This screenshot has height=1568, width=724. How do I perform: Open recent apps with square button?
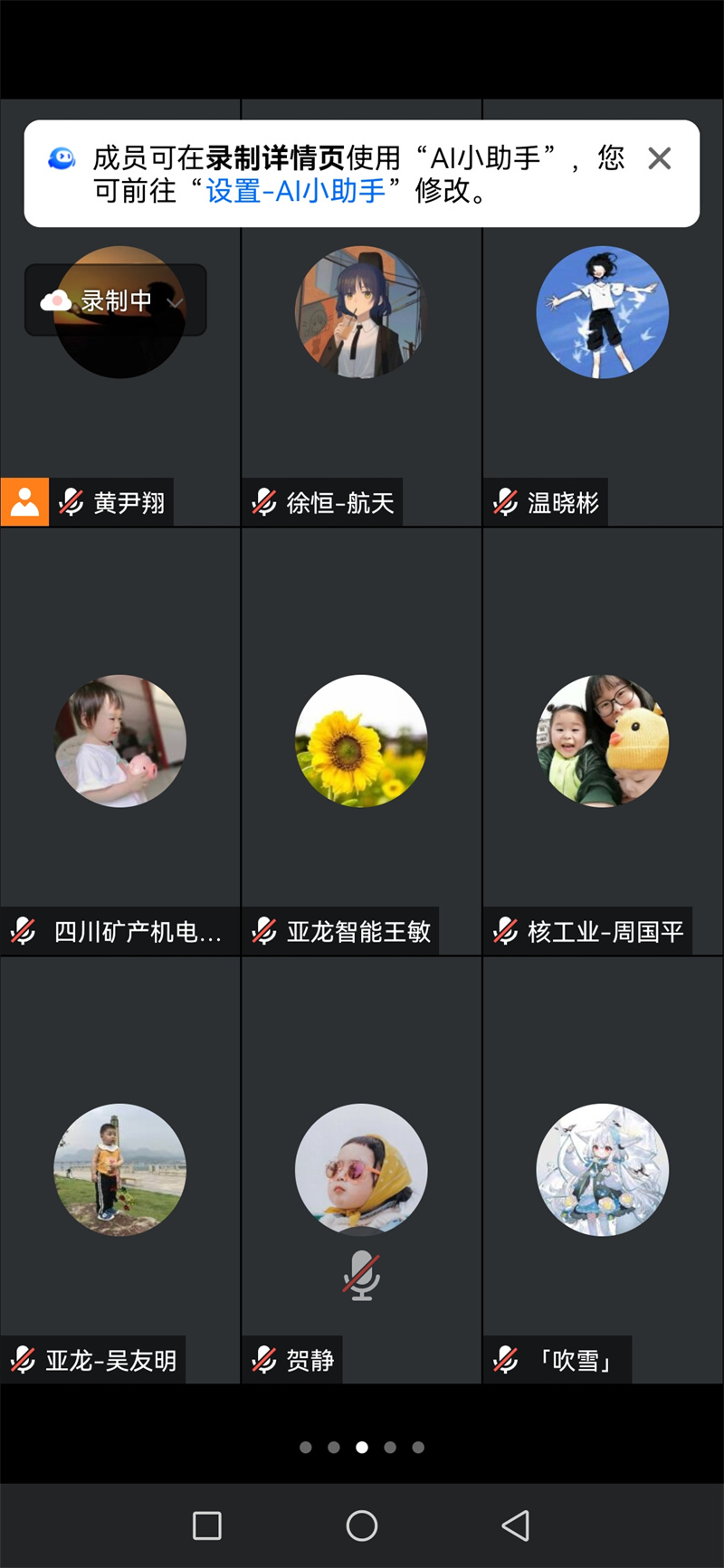click(x=207, y=1525)
